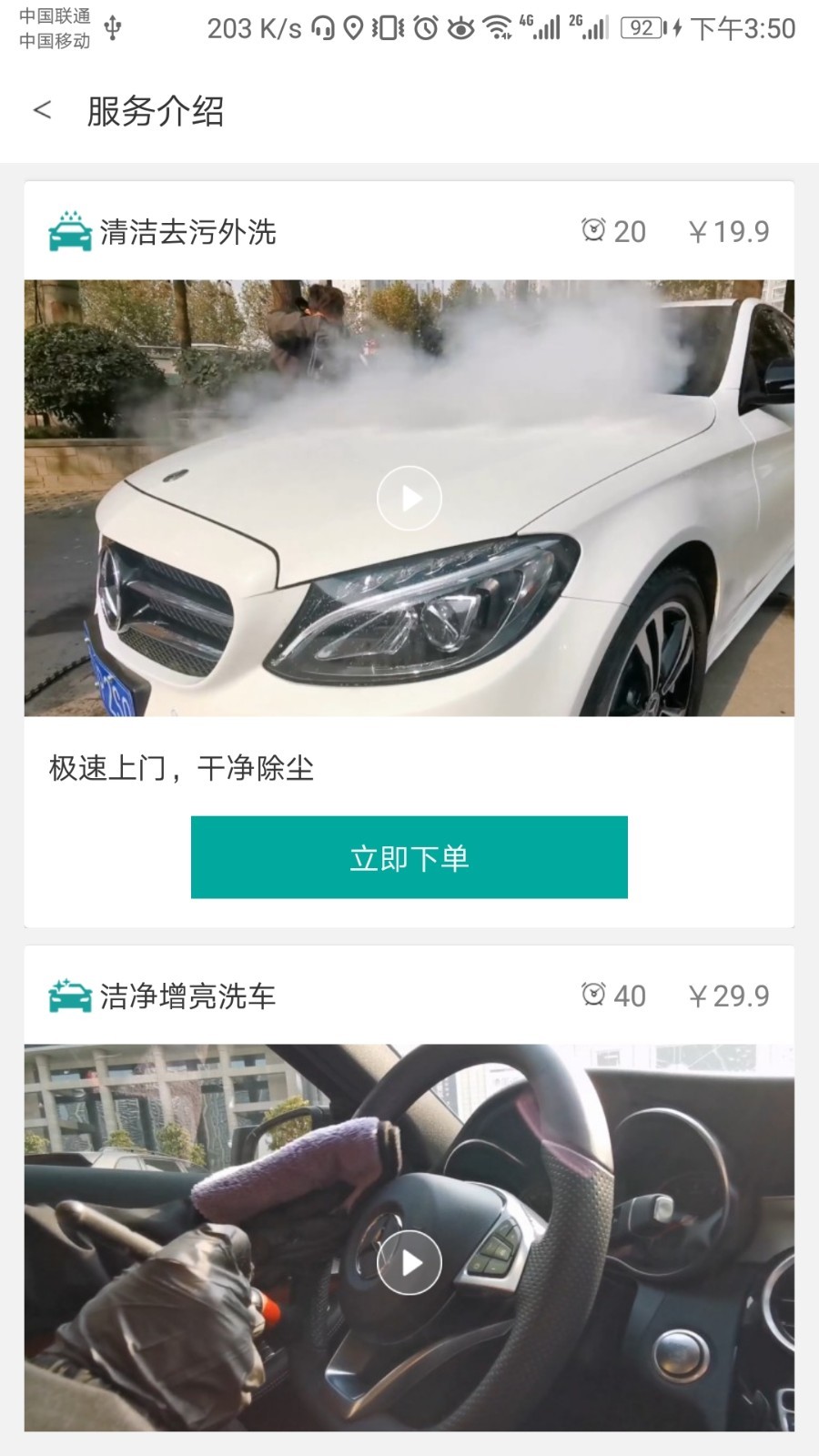
Task: Play the 清洁去污外洗 video
Action: click(409, 498)
